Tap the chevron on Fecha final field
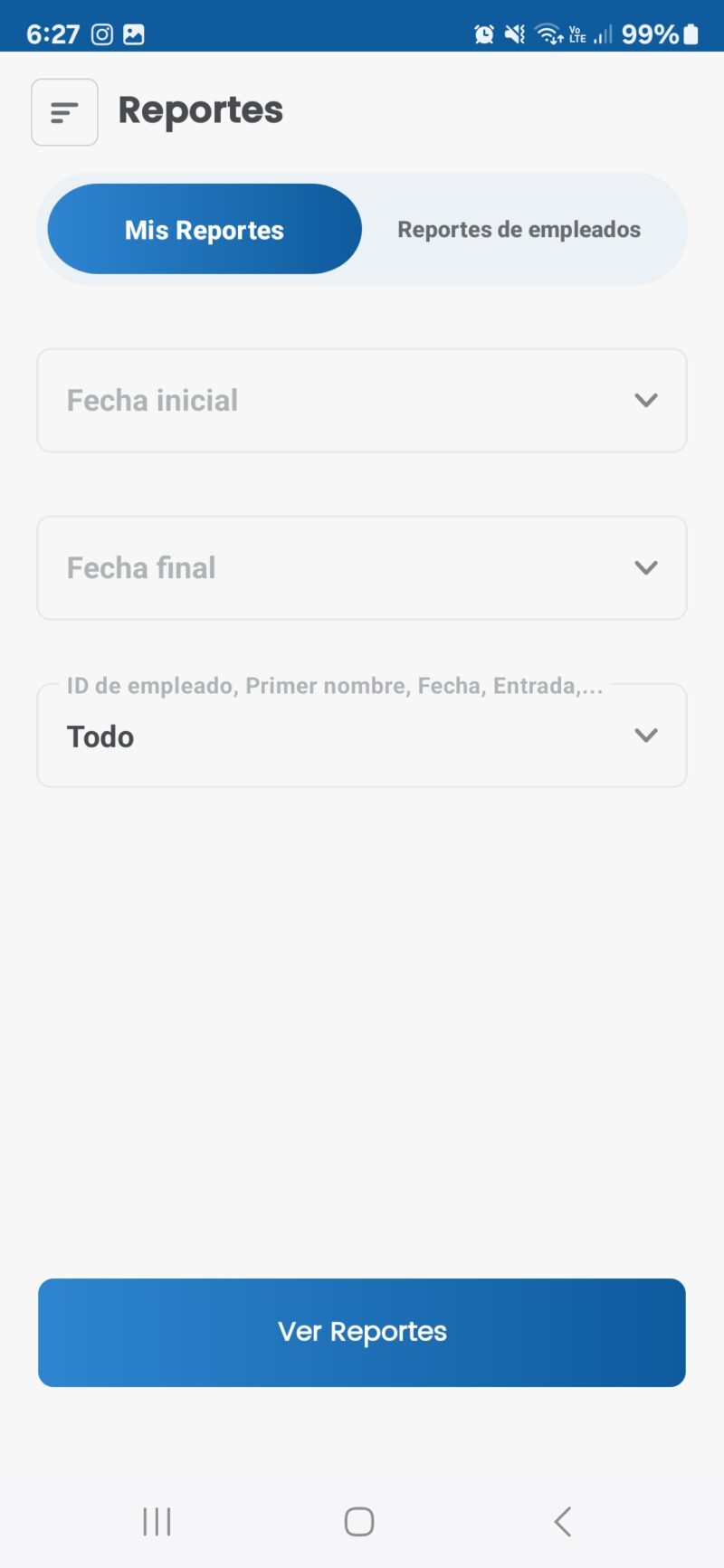 click(x=645, y=567)
